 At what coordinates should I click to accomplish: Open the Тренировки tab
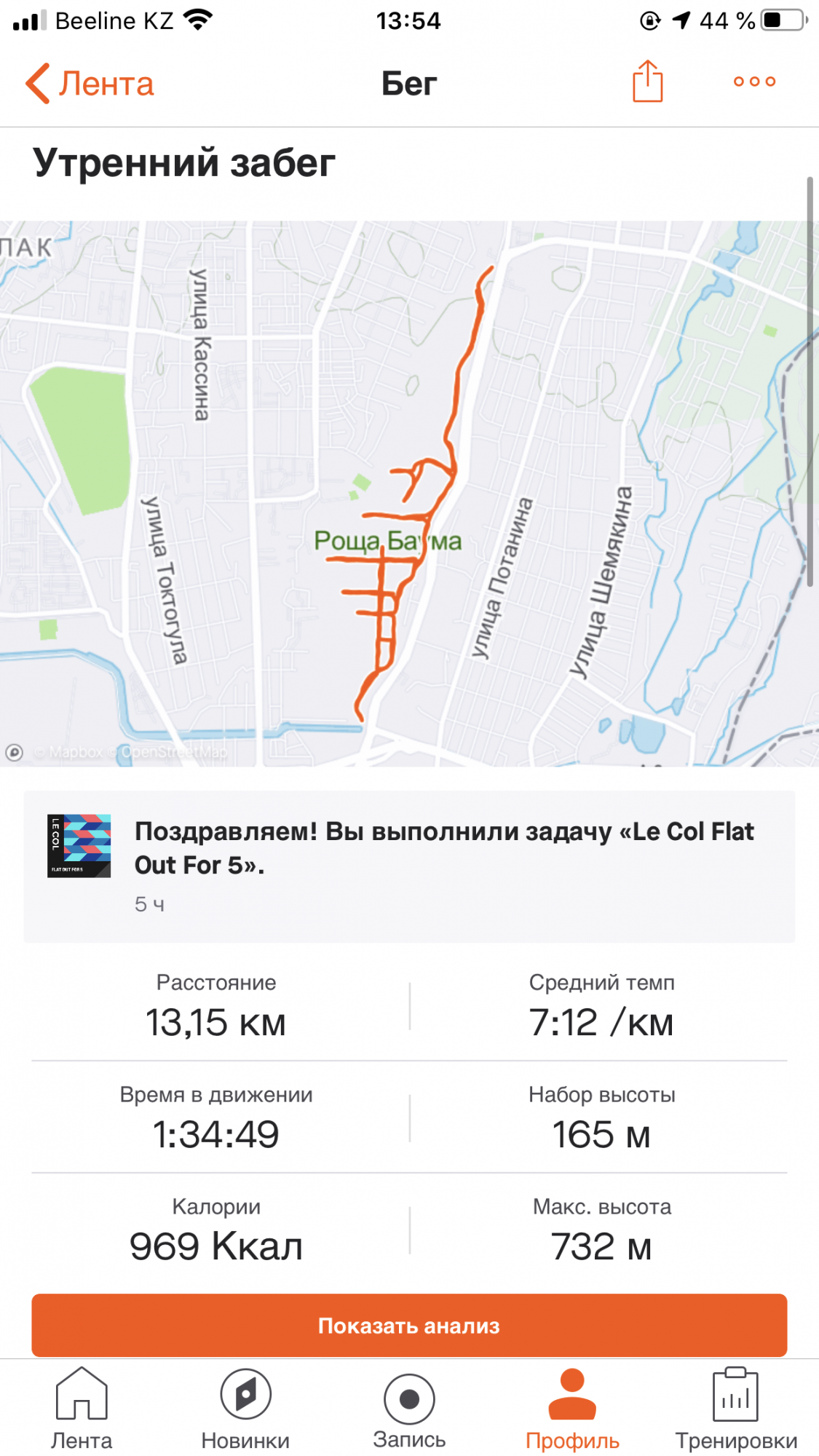pyautogui.click(x=736, y=1410)
